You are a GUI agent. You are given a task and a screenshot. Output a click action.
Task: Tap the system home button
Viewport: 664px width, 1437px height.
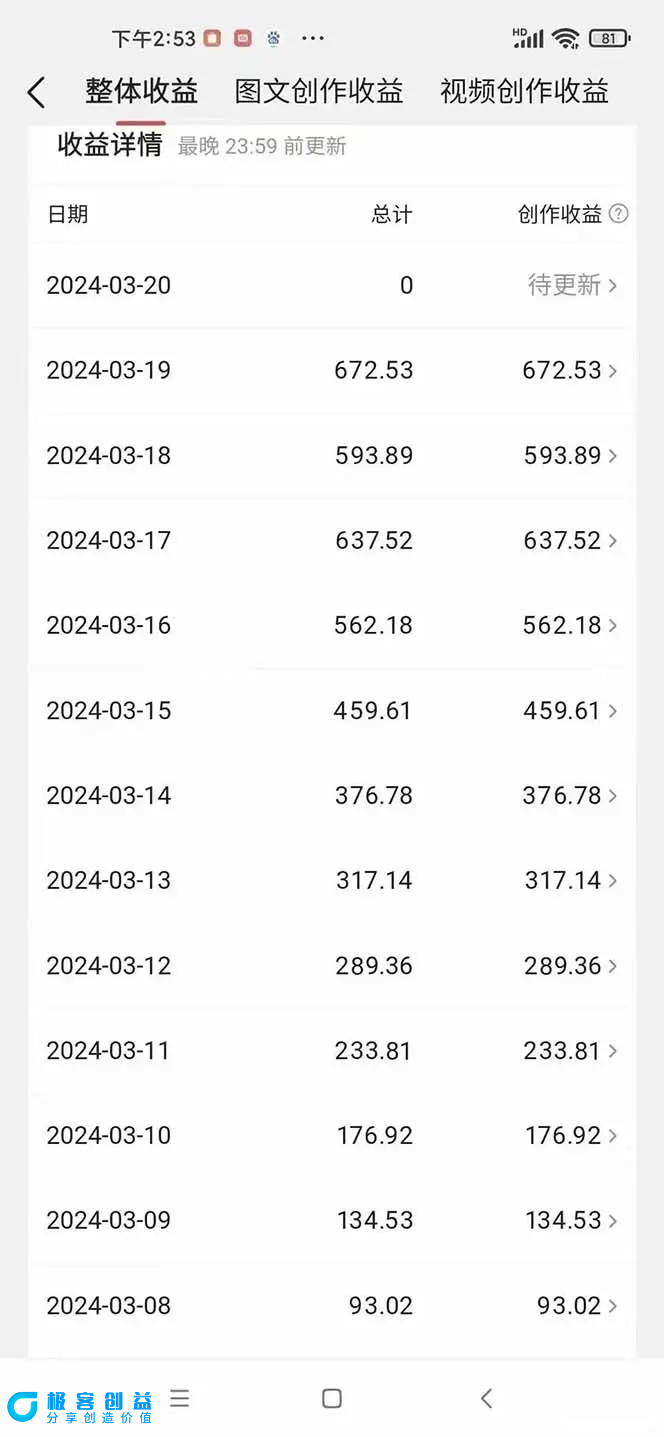(x=332, y=1398)
